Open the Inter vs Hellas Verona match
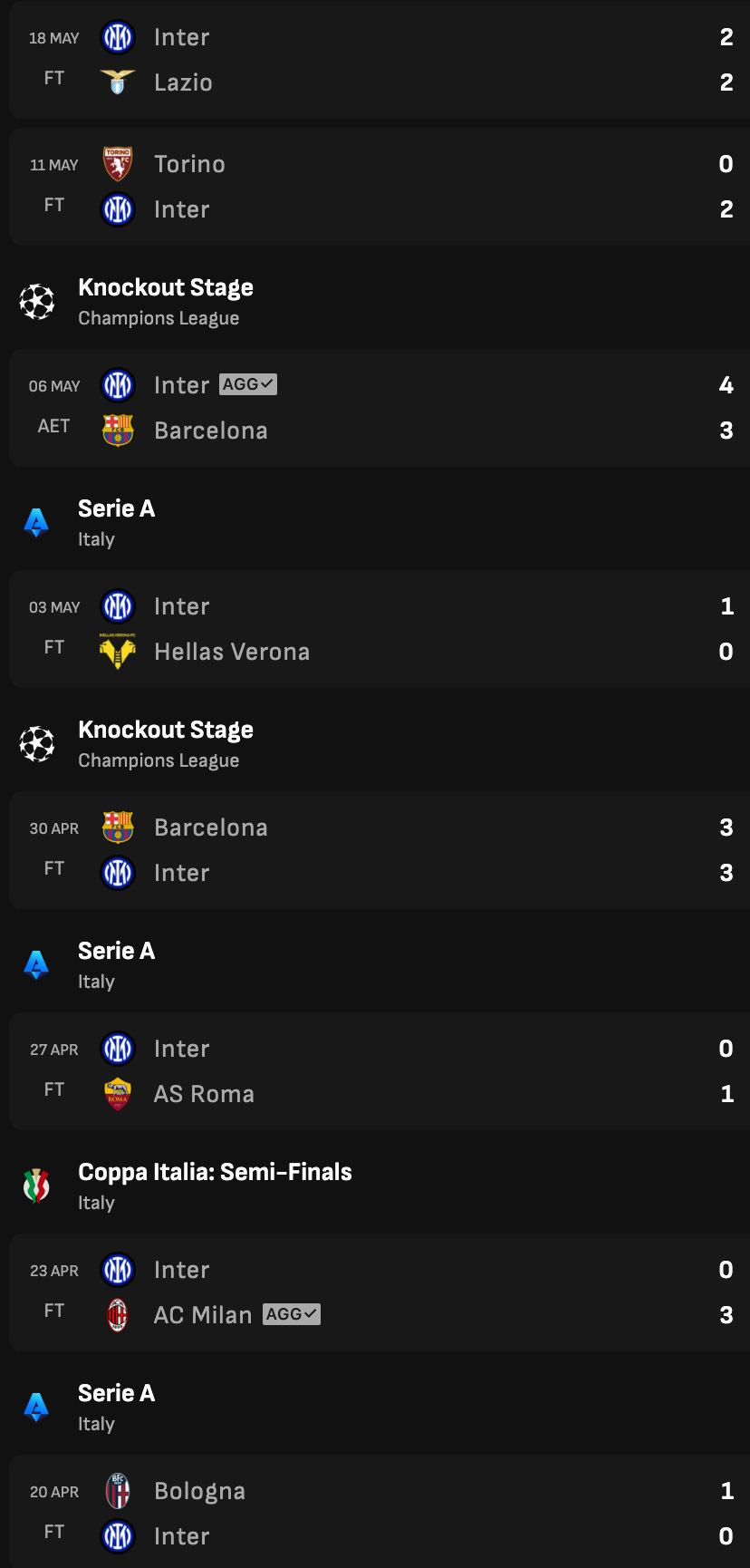The width and height of the screenshot is (750, 1568). tap(380, 629)
